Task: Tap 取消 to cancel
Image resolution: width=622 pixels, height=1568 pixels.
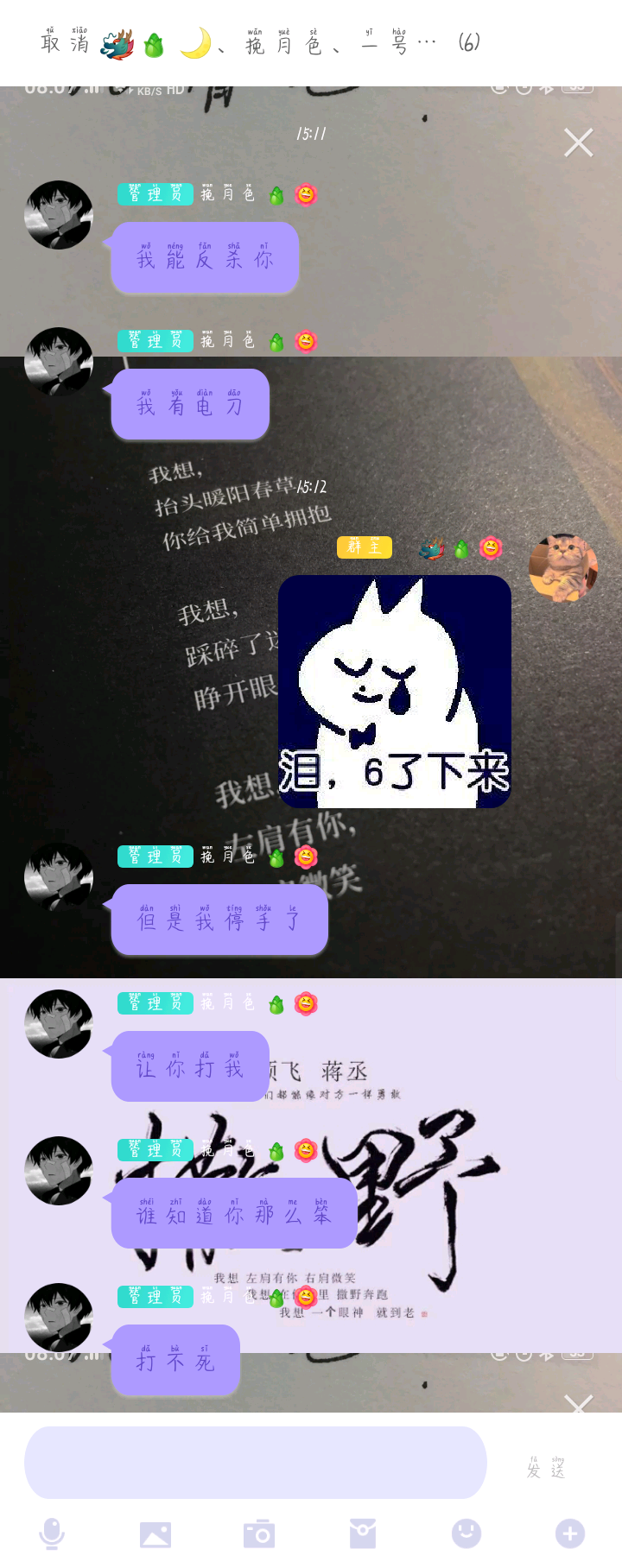Action: (64, 43)
